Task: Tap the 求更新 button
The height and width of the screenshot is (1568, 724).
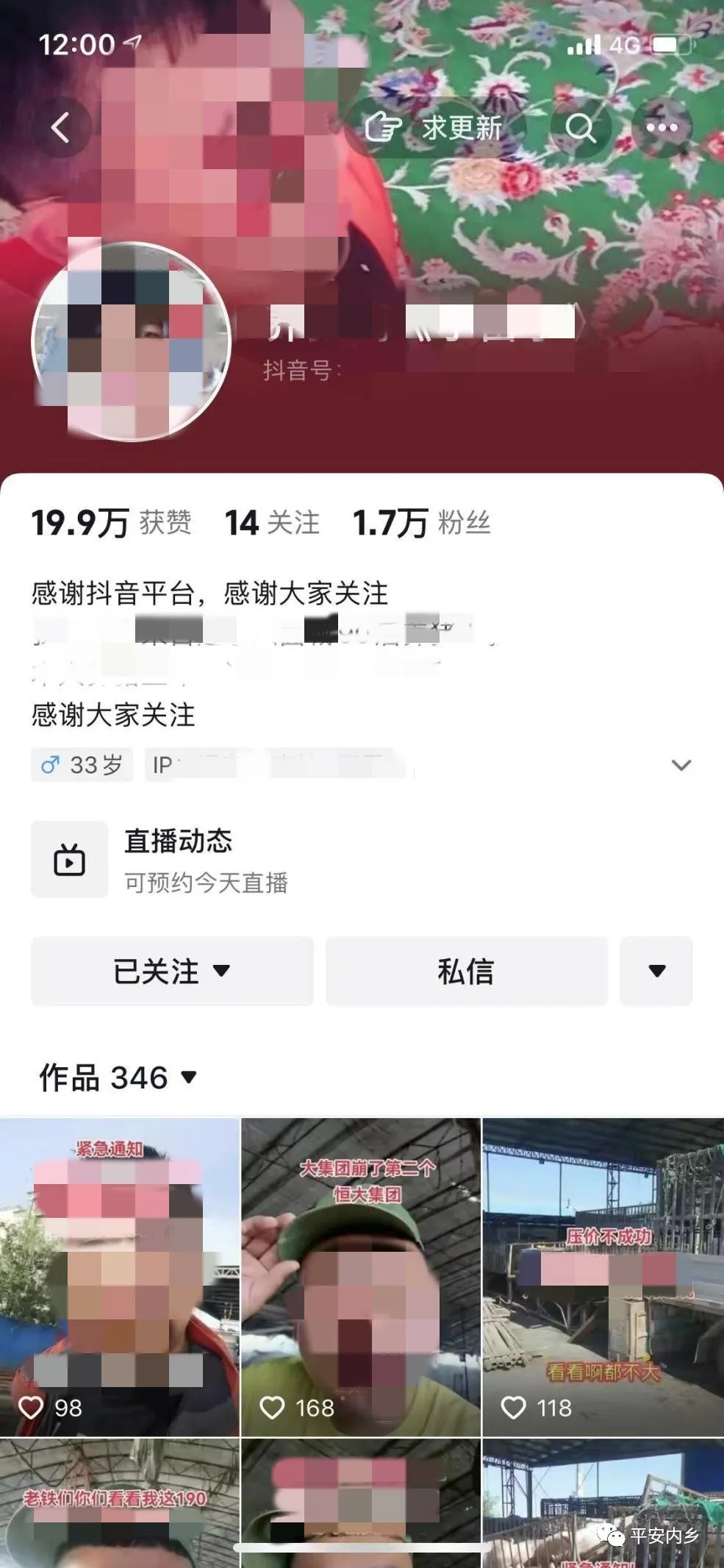Action: tap(437, 128)
